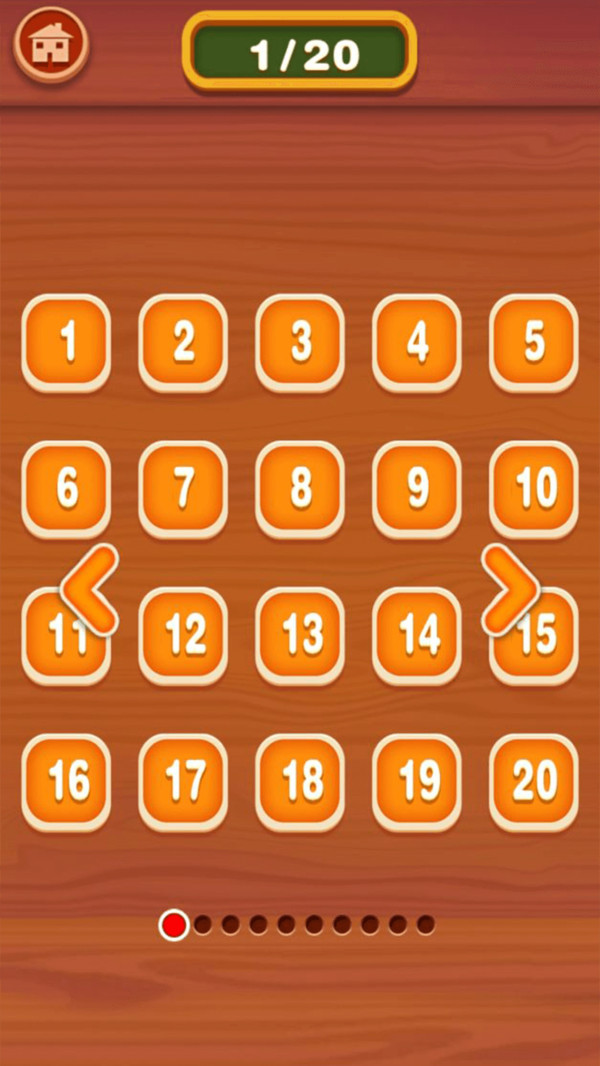600x1066 pixels.
Task: Launch level 8
Action: [300, 488]
